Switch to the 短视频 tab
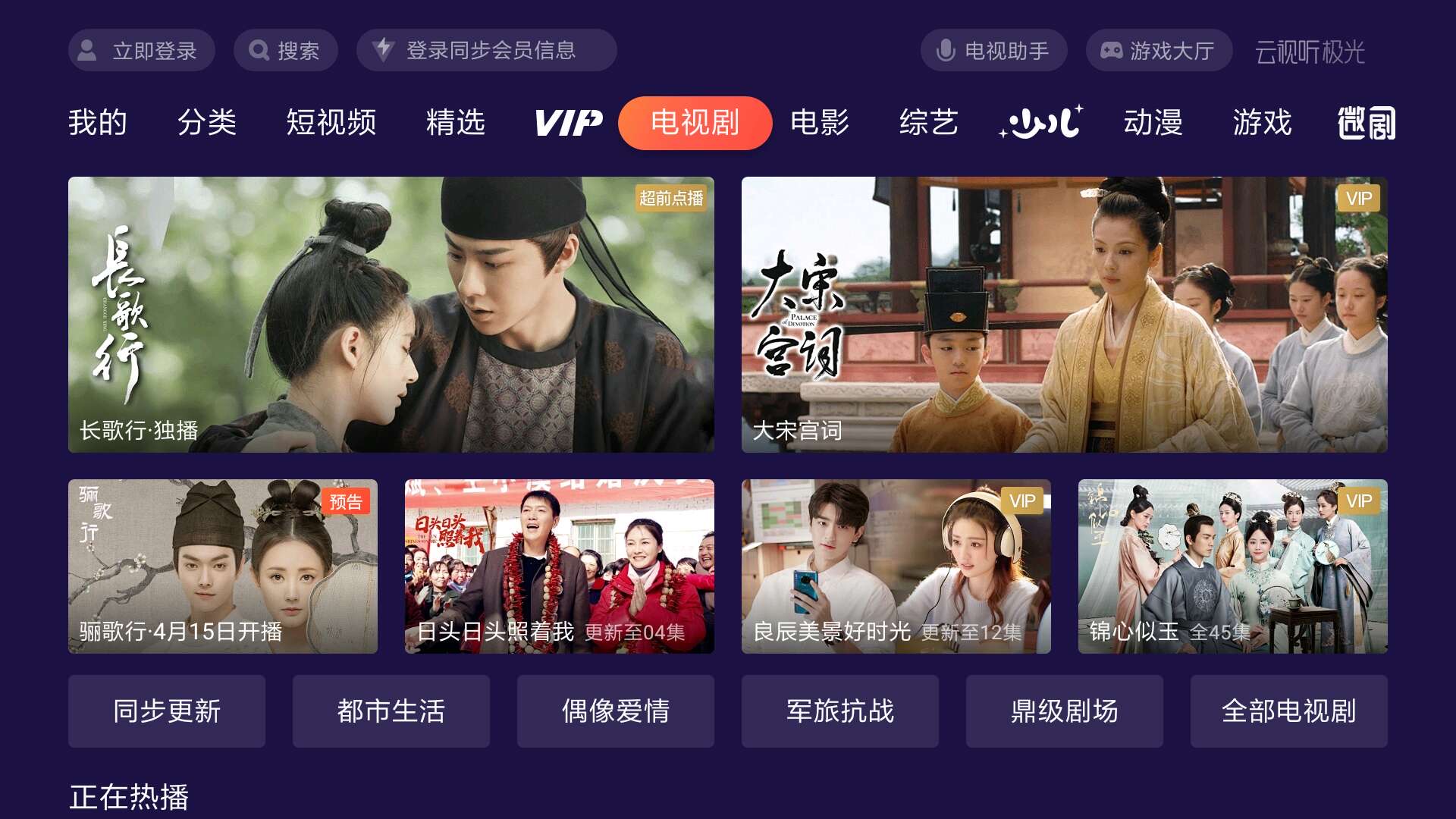Viewport: 1456px width, 819px height. coord(331,123)
